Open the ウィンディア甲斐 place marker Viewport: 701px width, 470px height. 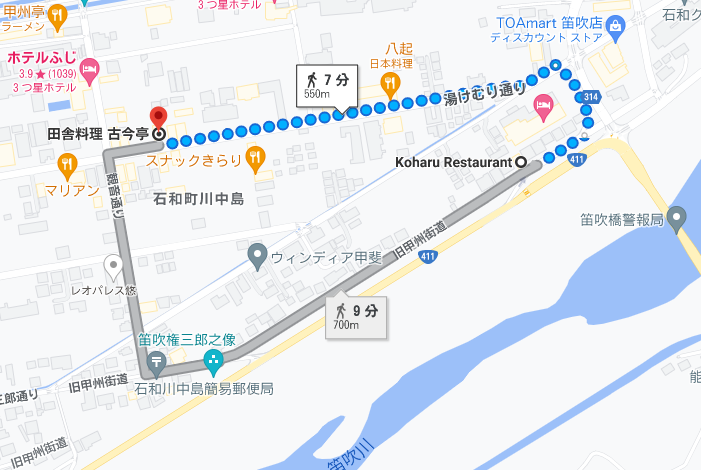pos(258,255)
